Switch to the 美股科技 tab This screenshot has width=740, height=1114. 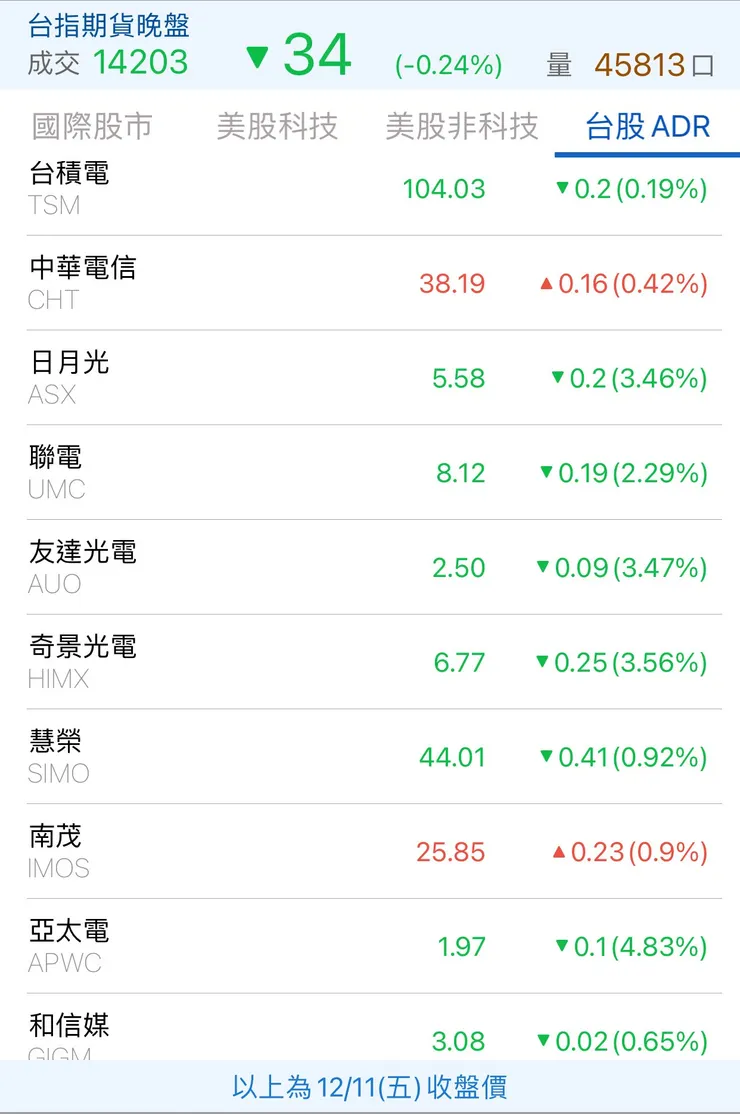click(x=278, y=127)
